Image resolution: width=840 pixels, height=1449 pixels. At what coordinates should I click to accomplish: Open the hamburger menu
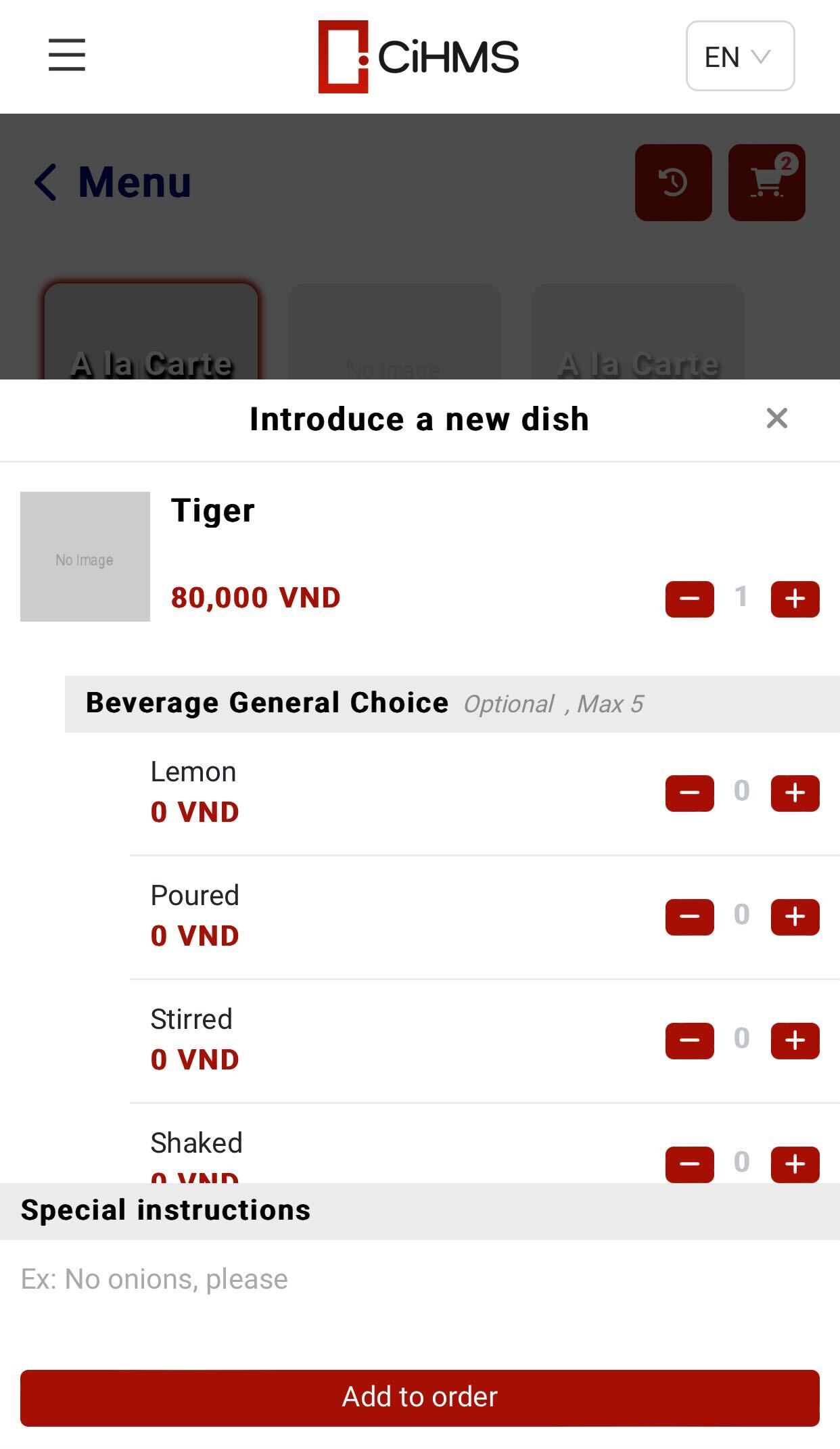click(x=67, y=55)
